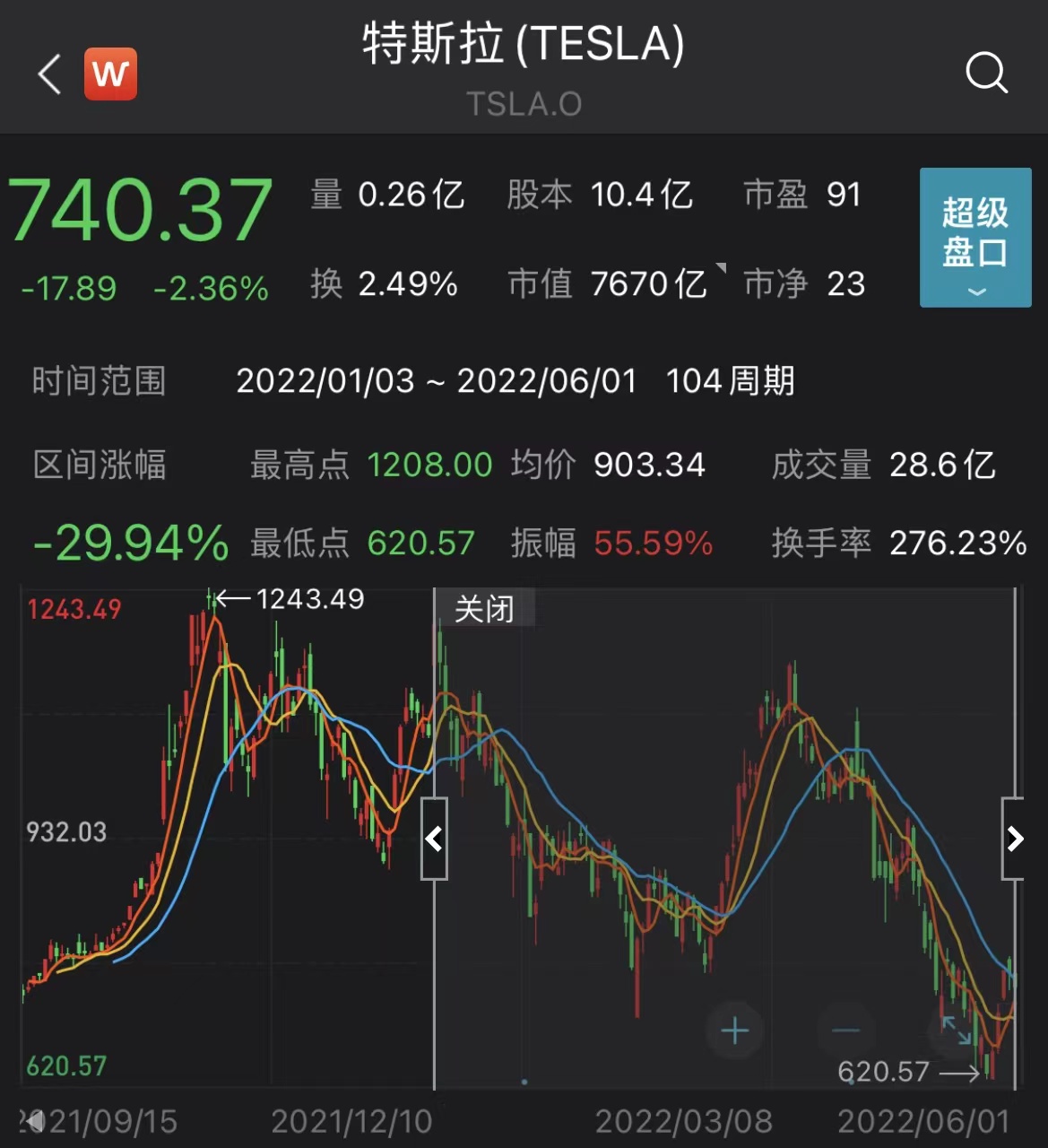Screen dimensions: 1048x1148
Task: Close the range statistics with 关闭
Action: [484, 609]
